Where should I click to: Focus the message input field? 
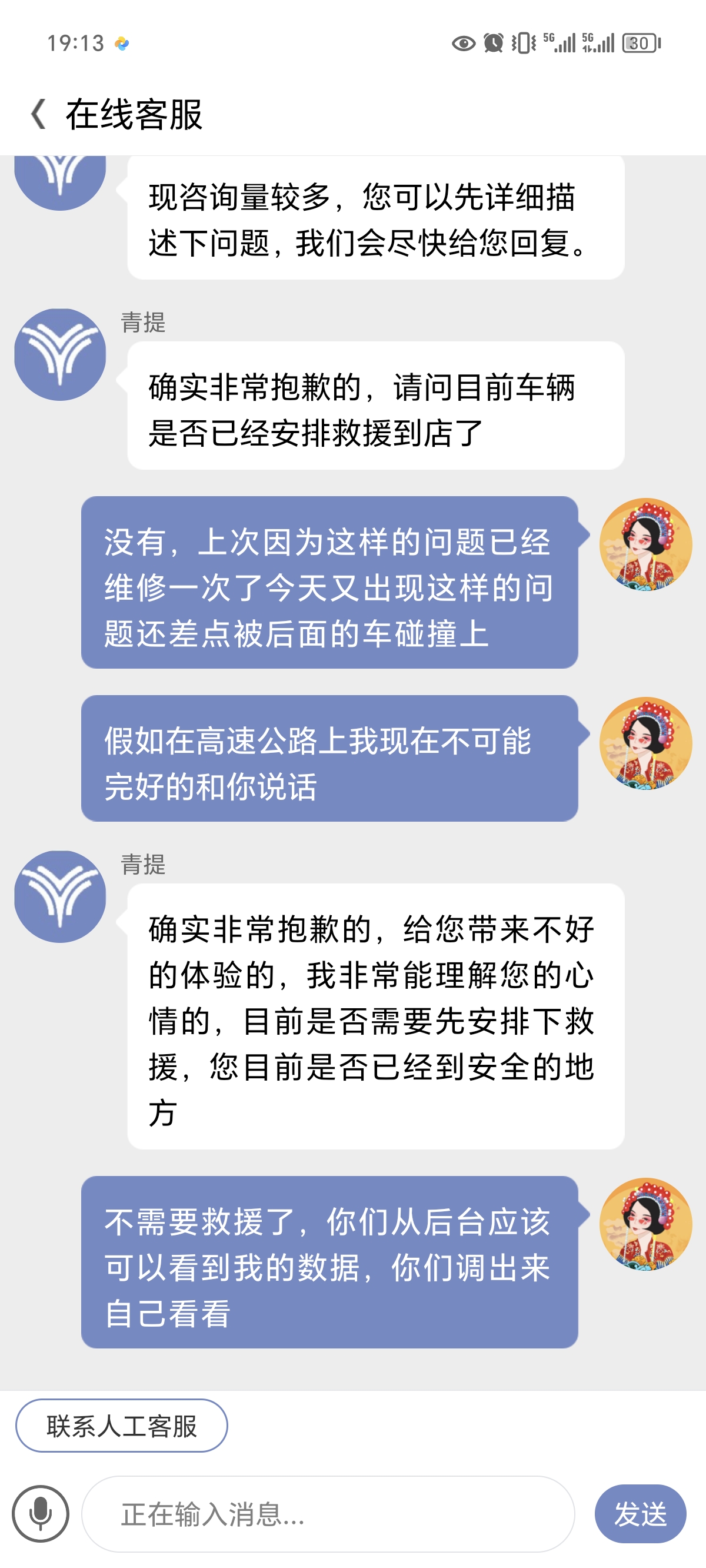329,1514
